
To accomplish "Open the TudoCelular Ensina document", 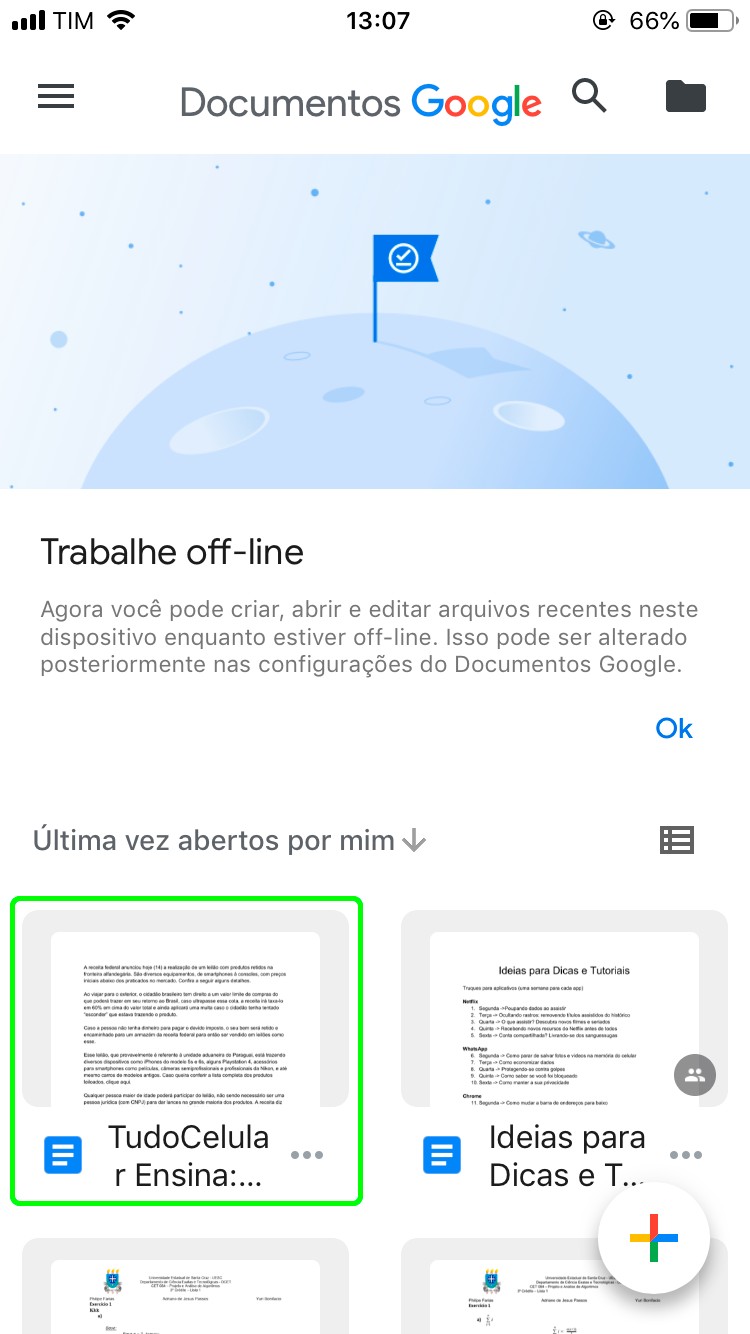I will tap(185, 1010).
